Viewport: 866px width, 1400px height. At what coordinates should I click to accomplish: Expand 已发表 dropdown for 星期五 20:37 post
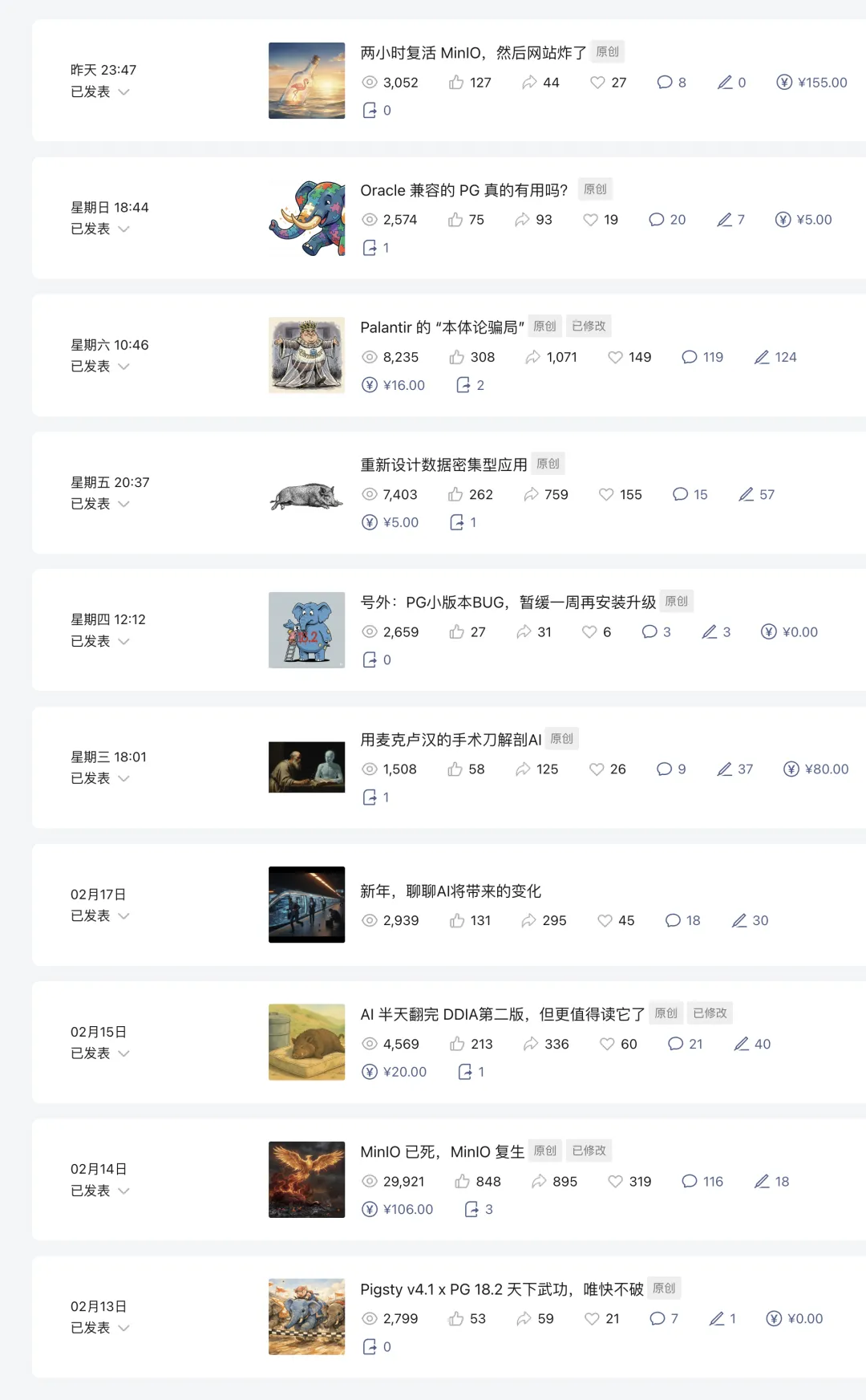123,504
